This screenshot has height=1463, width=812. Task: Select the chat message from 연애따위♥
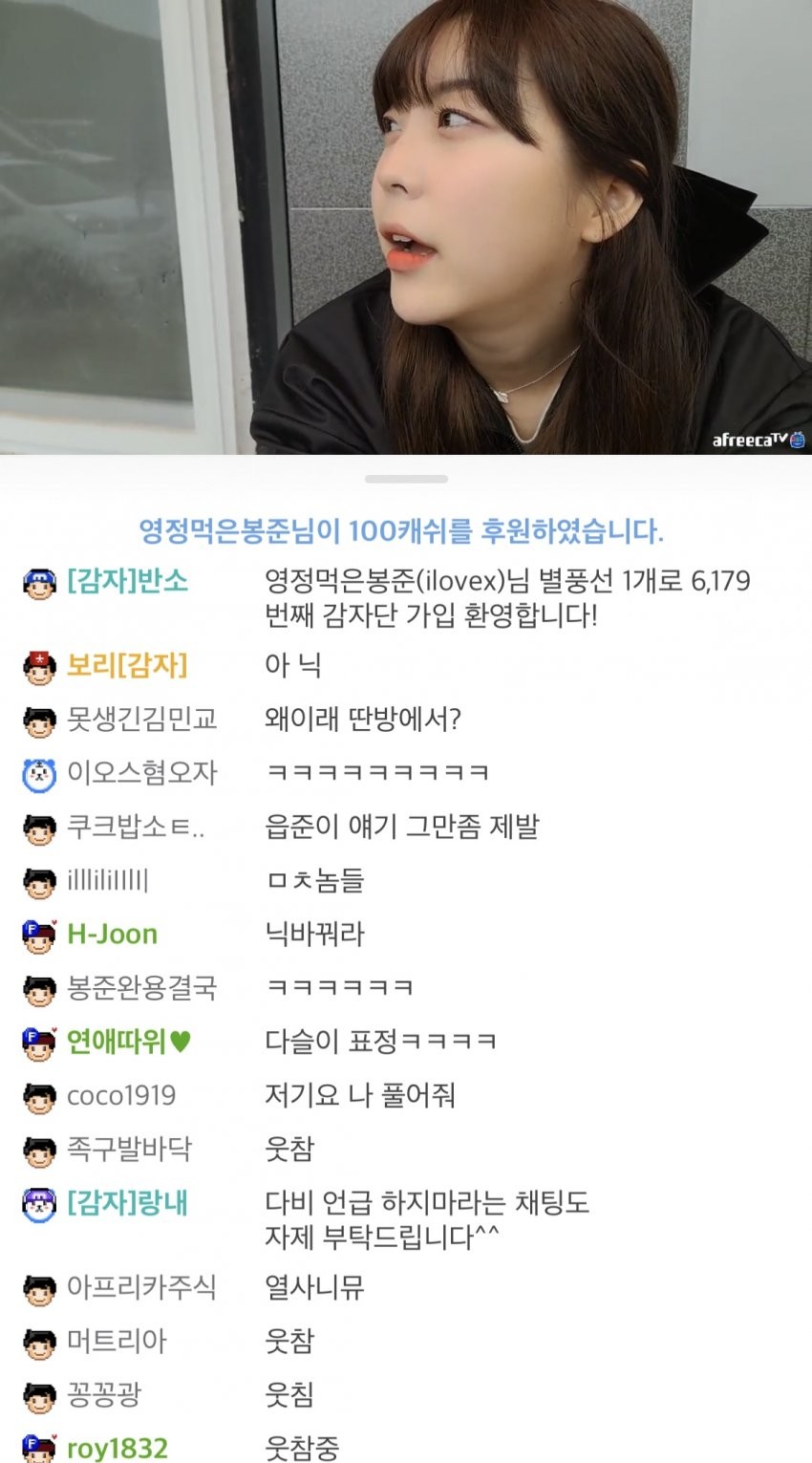click(380, 1042)
